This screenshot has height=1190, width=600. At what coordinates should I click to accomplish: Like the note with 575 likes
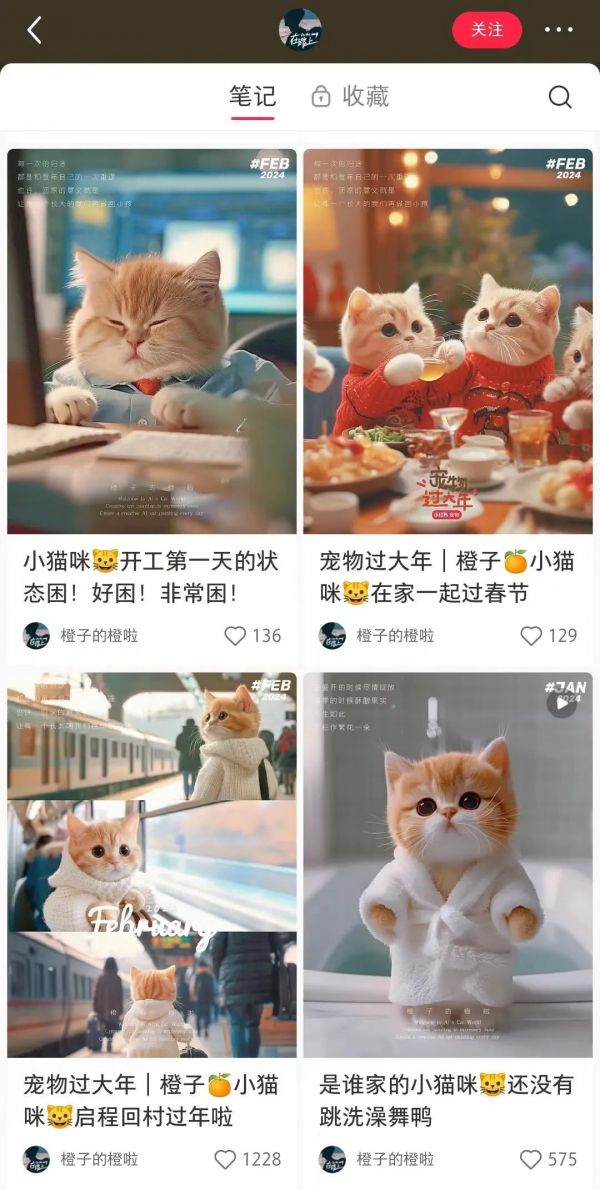pyautogui.click(x=531, y=1159)
